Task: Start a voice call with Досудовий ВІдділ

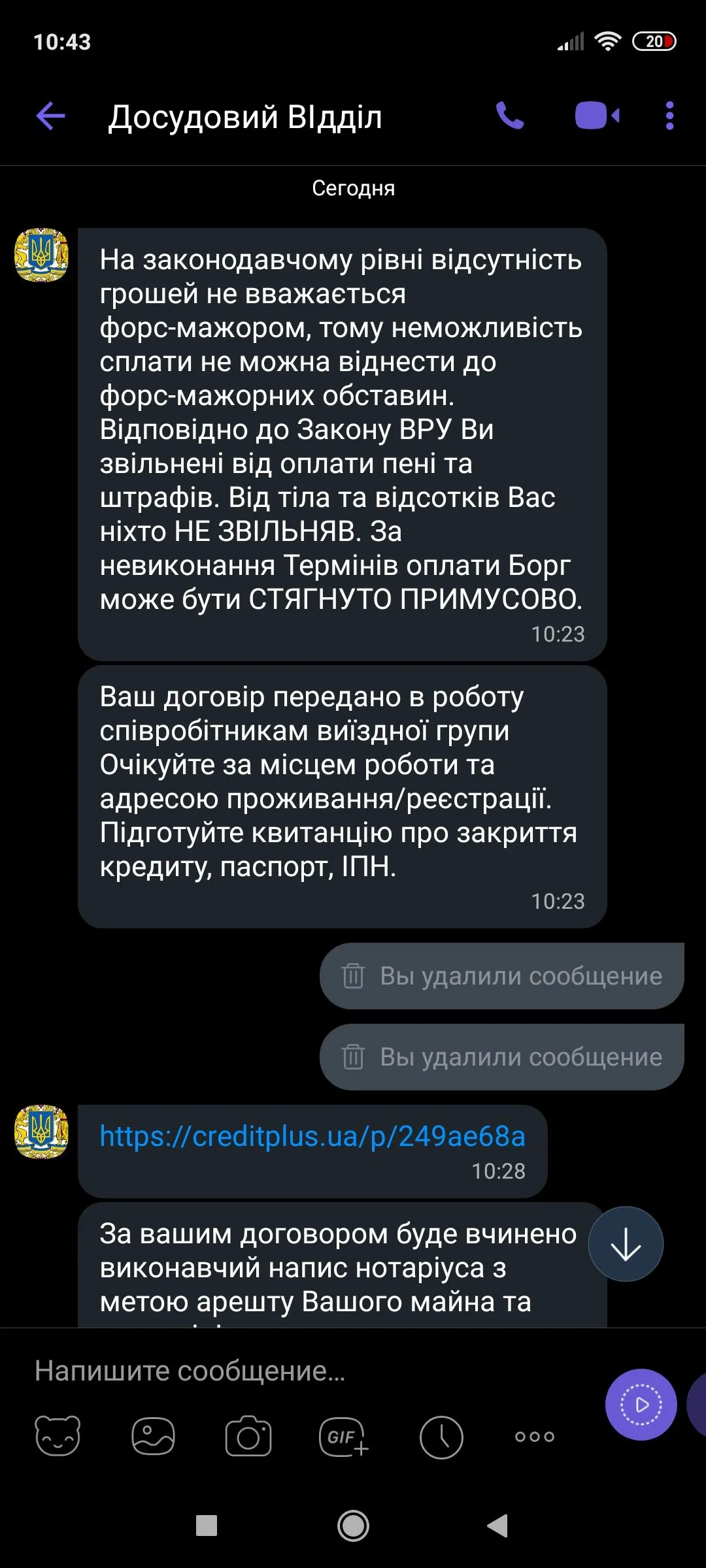Action: [510, 116]
